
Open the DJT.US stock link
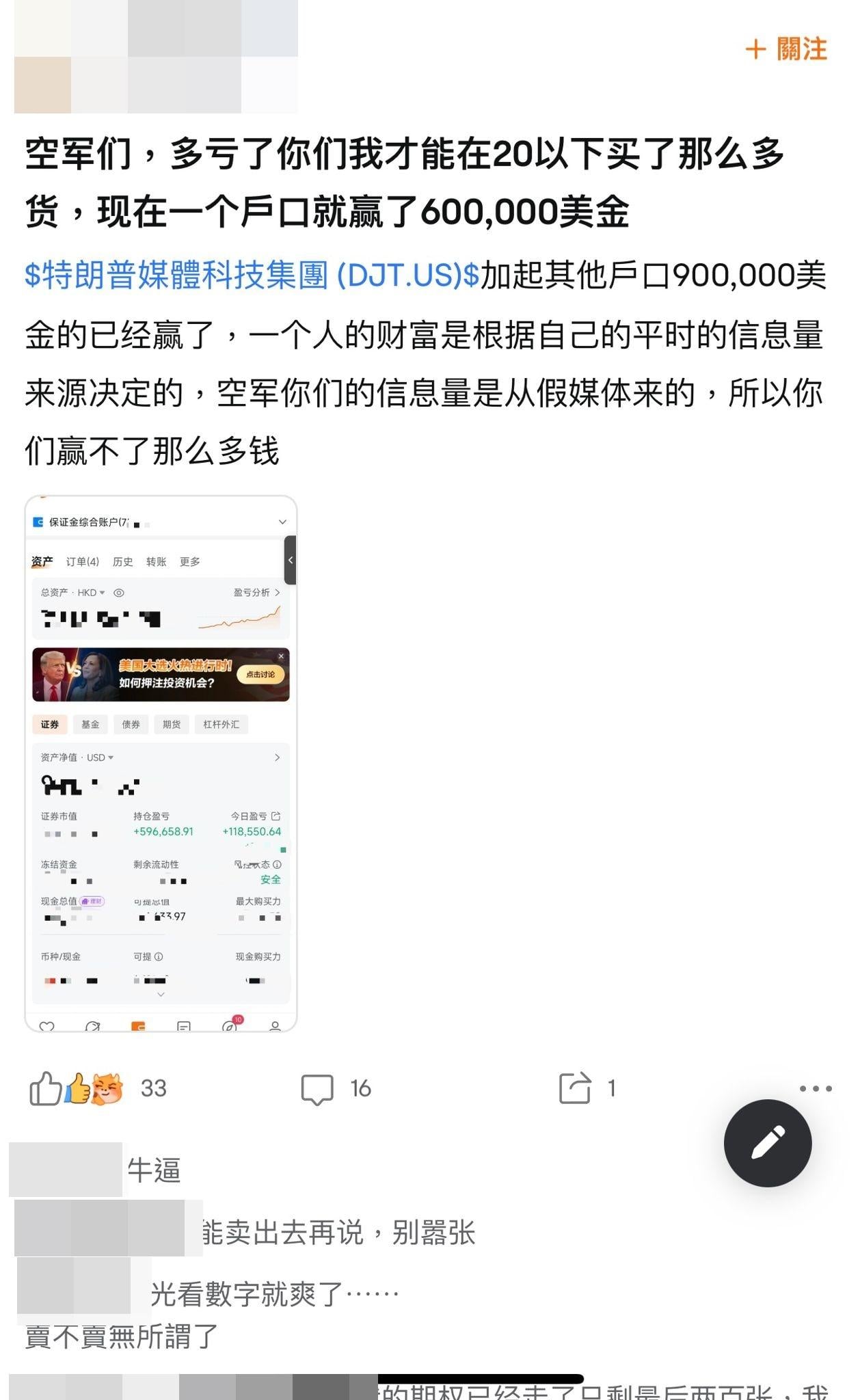(x=252, y=275)
